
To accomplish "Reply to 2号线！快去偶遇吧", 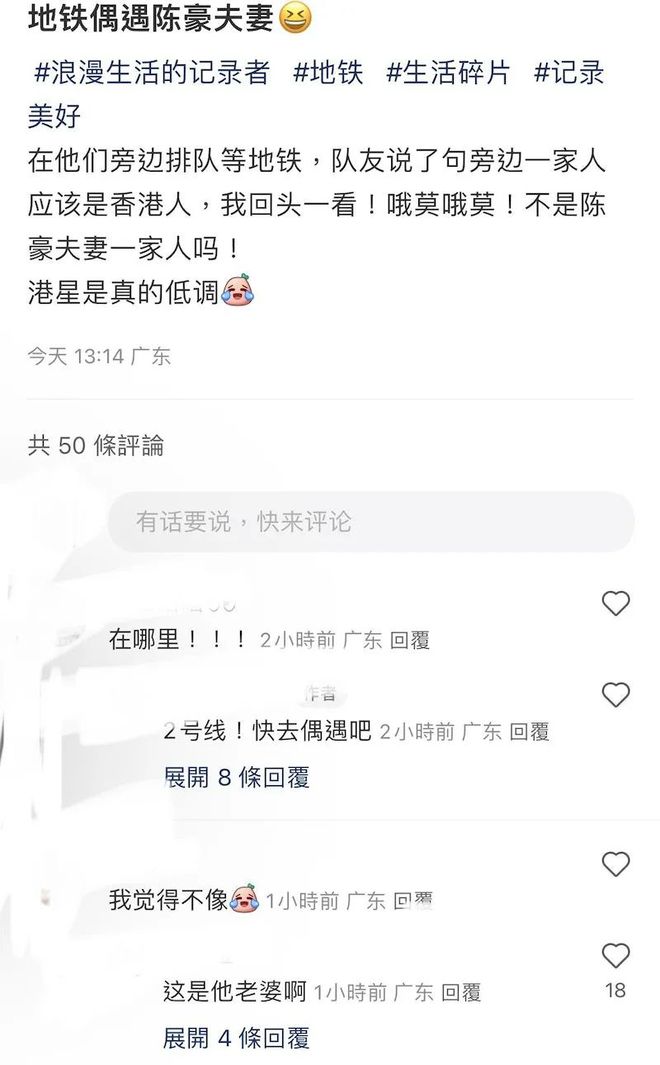I will [x=530, y=732].
